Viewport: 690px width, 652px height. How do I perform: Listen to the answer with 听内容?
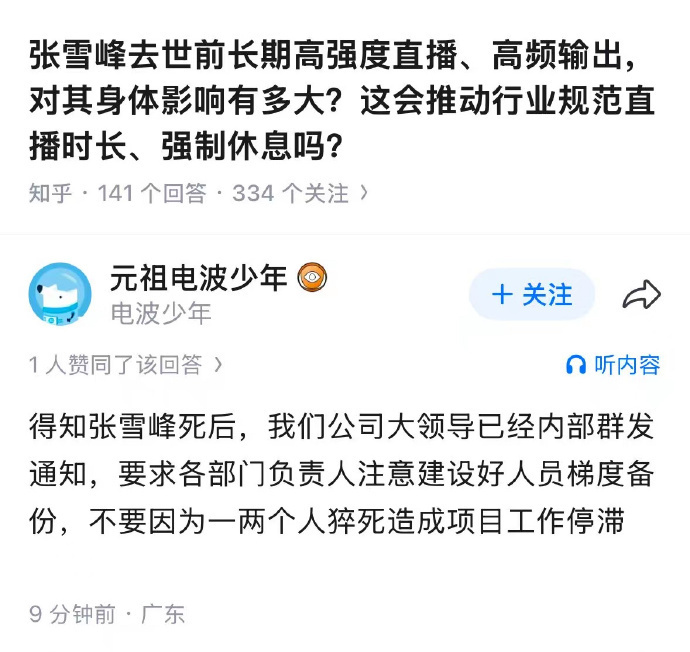(613, 365)
